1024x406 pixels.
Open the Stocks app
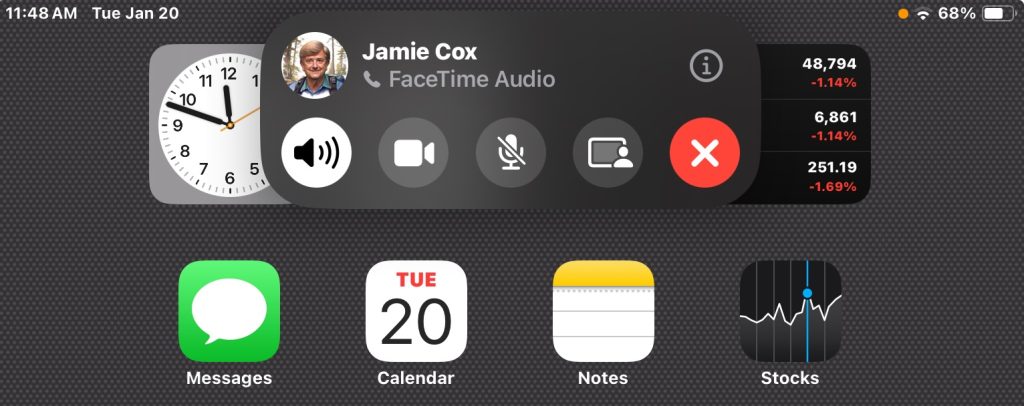790,311
